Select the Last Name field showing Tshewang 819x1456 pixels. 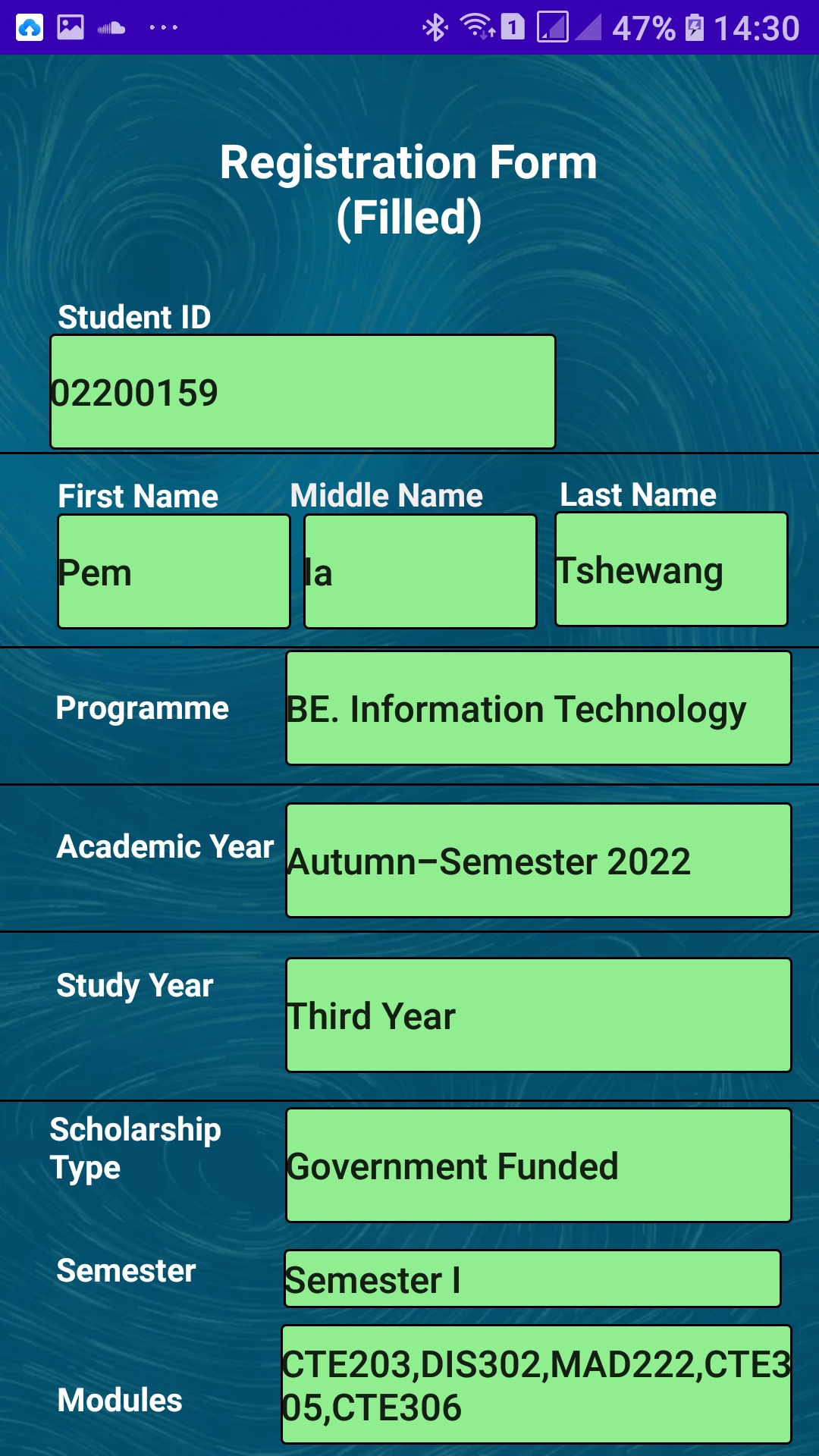click(x=670, y=569)
